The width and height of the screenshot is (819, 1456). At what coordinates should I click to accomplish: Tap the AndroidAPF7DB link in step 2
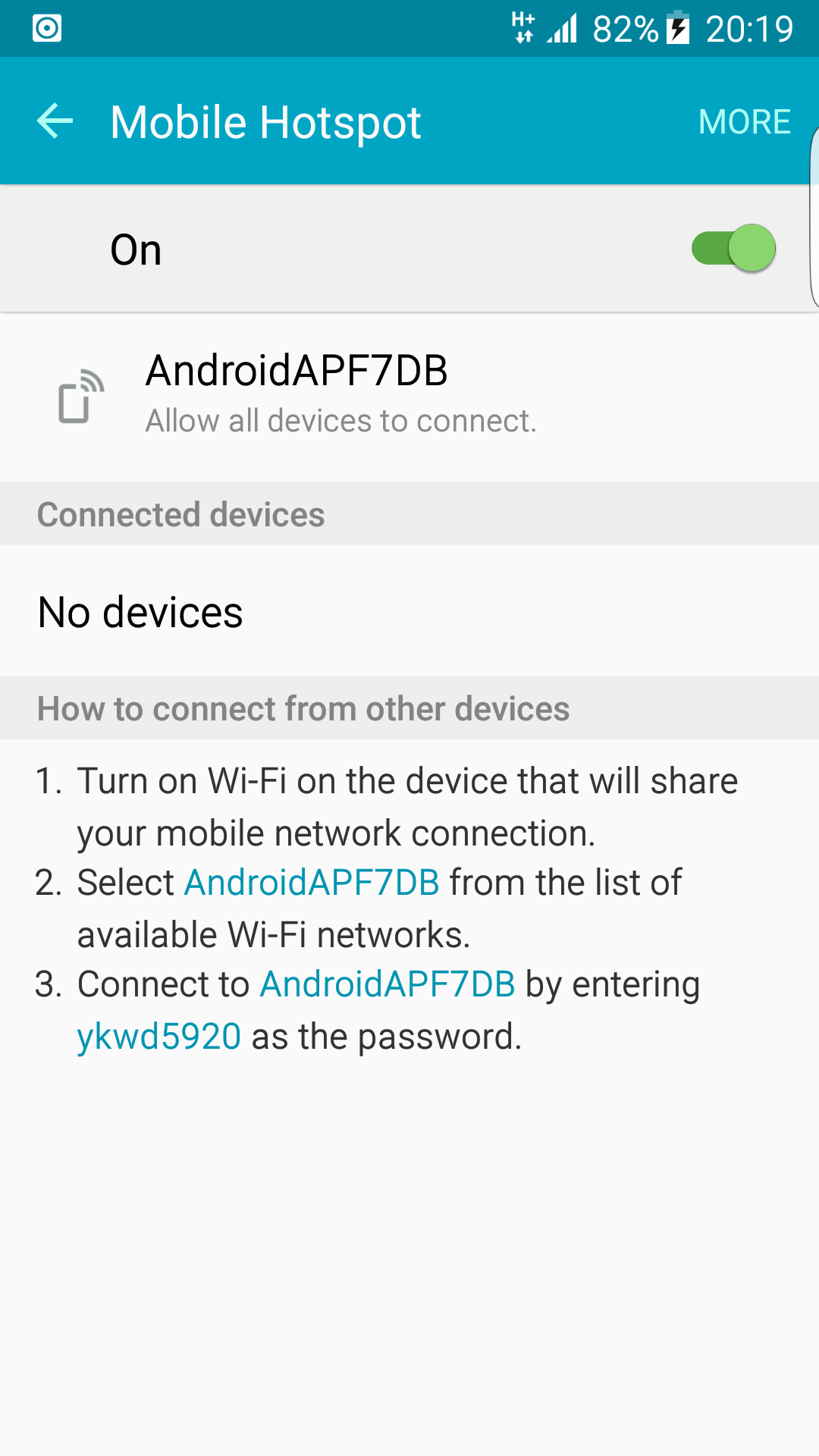(x=312, y=883)
